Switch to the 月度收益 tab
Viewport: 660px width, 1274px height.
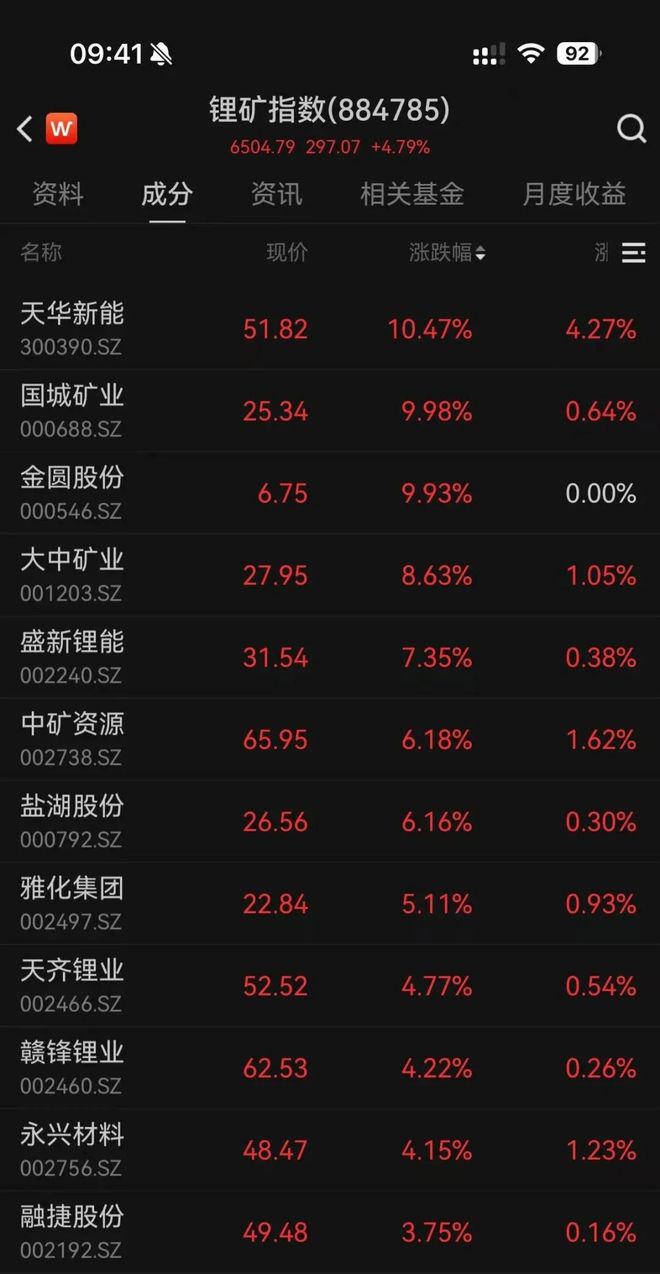point(574,193)
